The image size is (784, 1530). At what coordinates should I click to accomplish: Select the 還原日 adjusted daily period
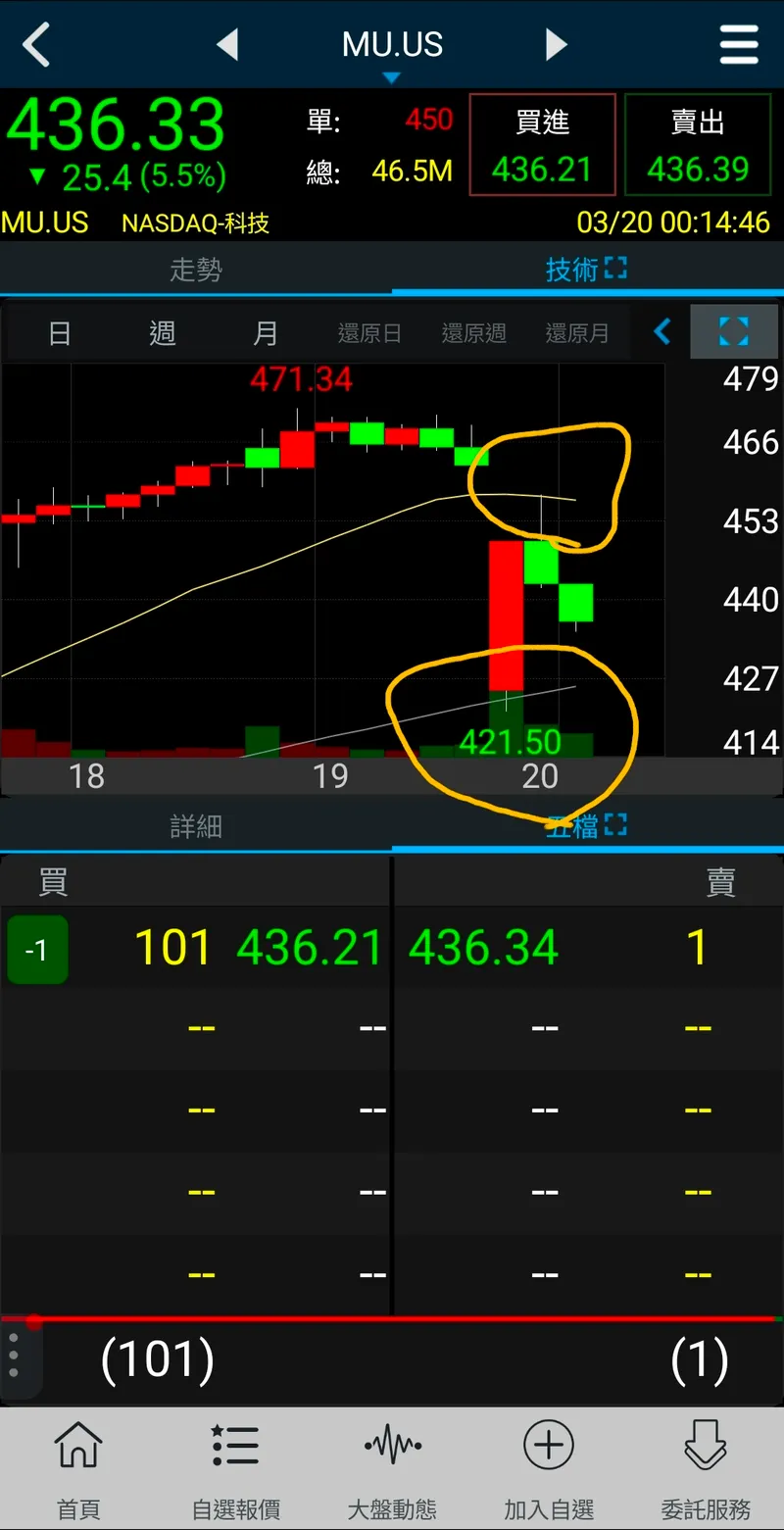point(369,333)
